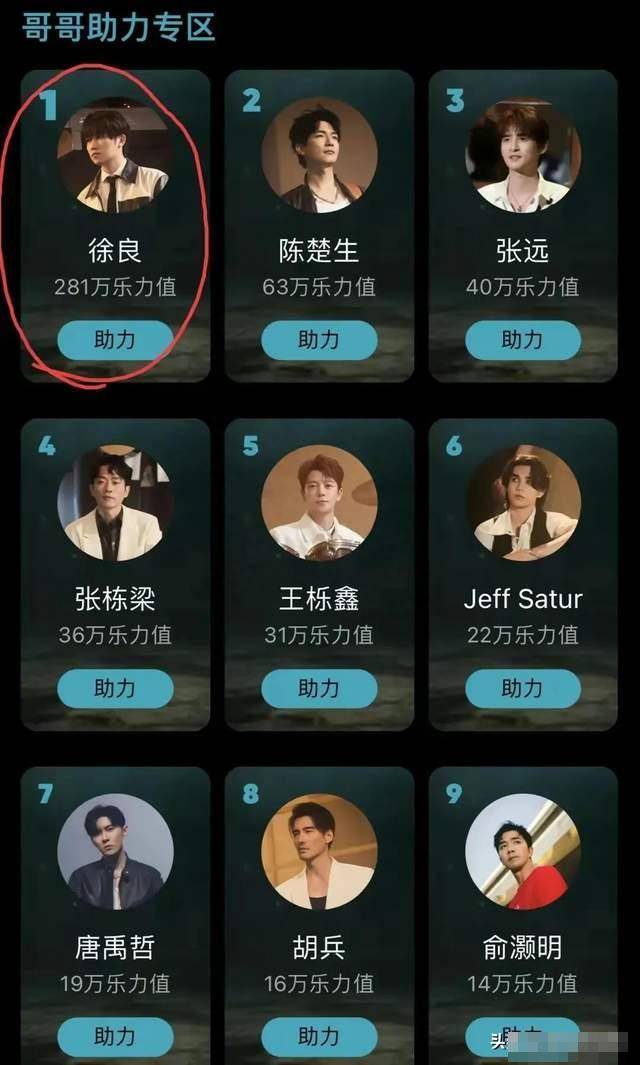This screenshot has width=640, height=1065.
Task: Open 陈楚生's avatar picture
Action: (319, 155)
